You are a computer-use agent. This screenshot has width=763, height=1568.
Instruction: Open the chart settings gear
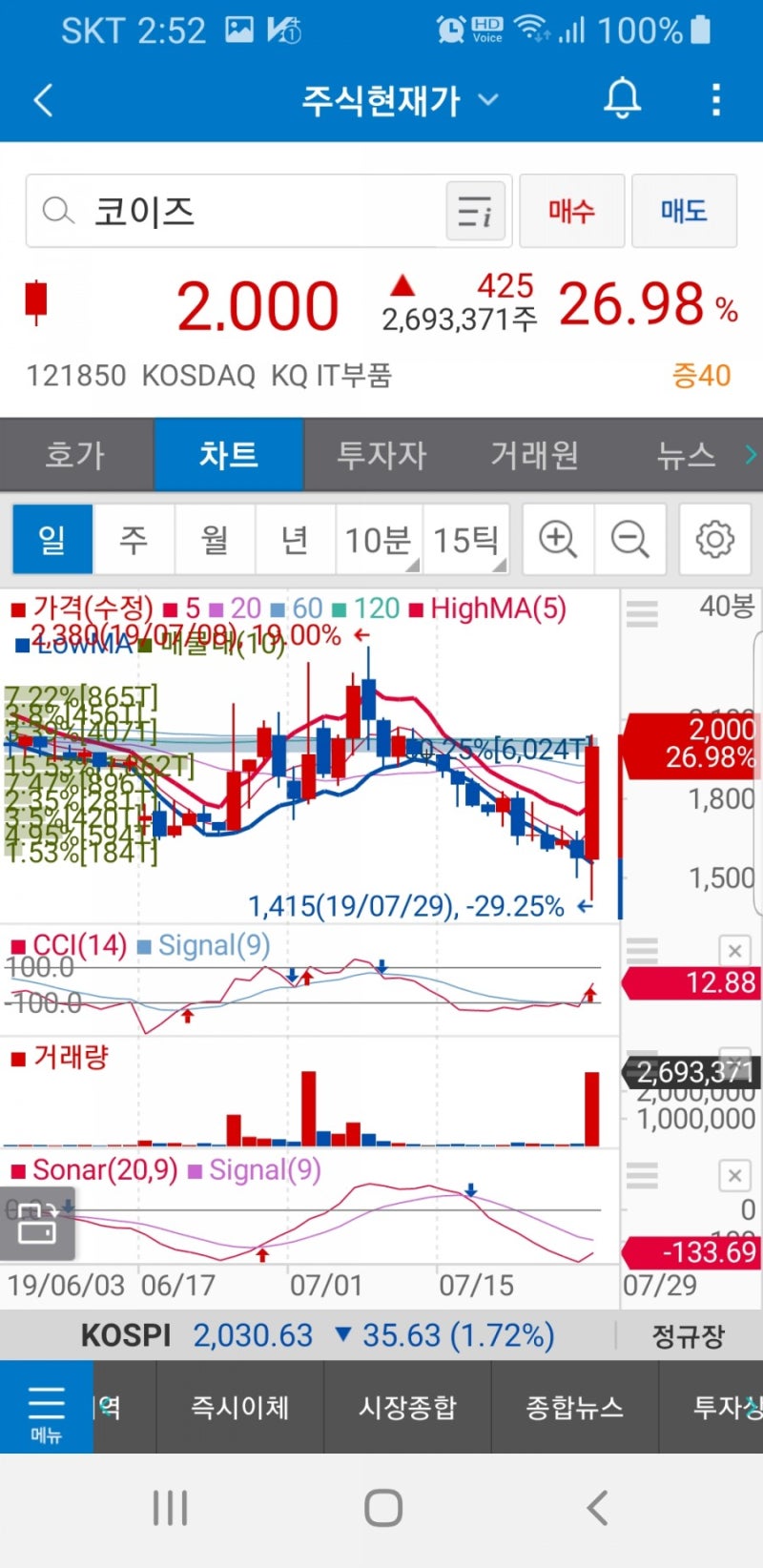pos(713,539)
